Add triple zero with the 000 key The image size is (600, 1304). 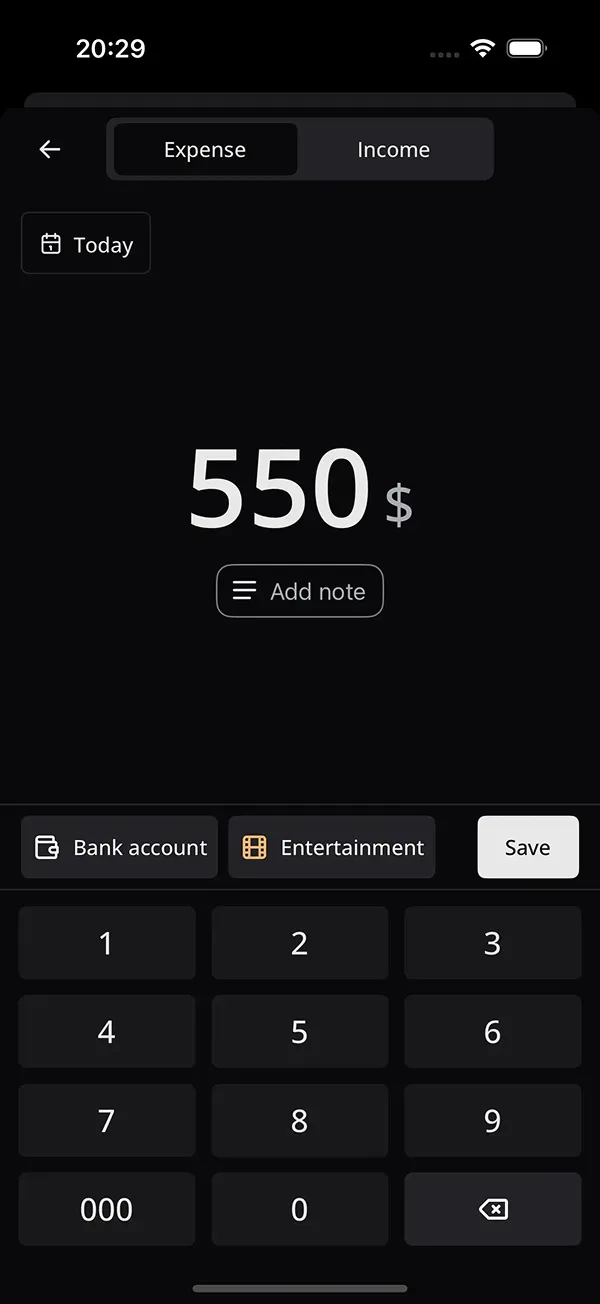coord(107,1210)
